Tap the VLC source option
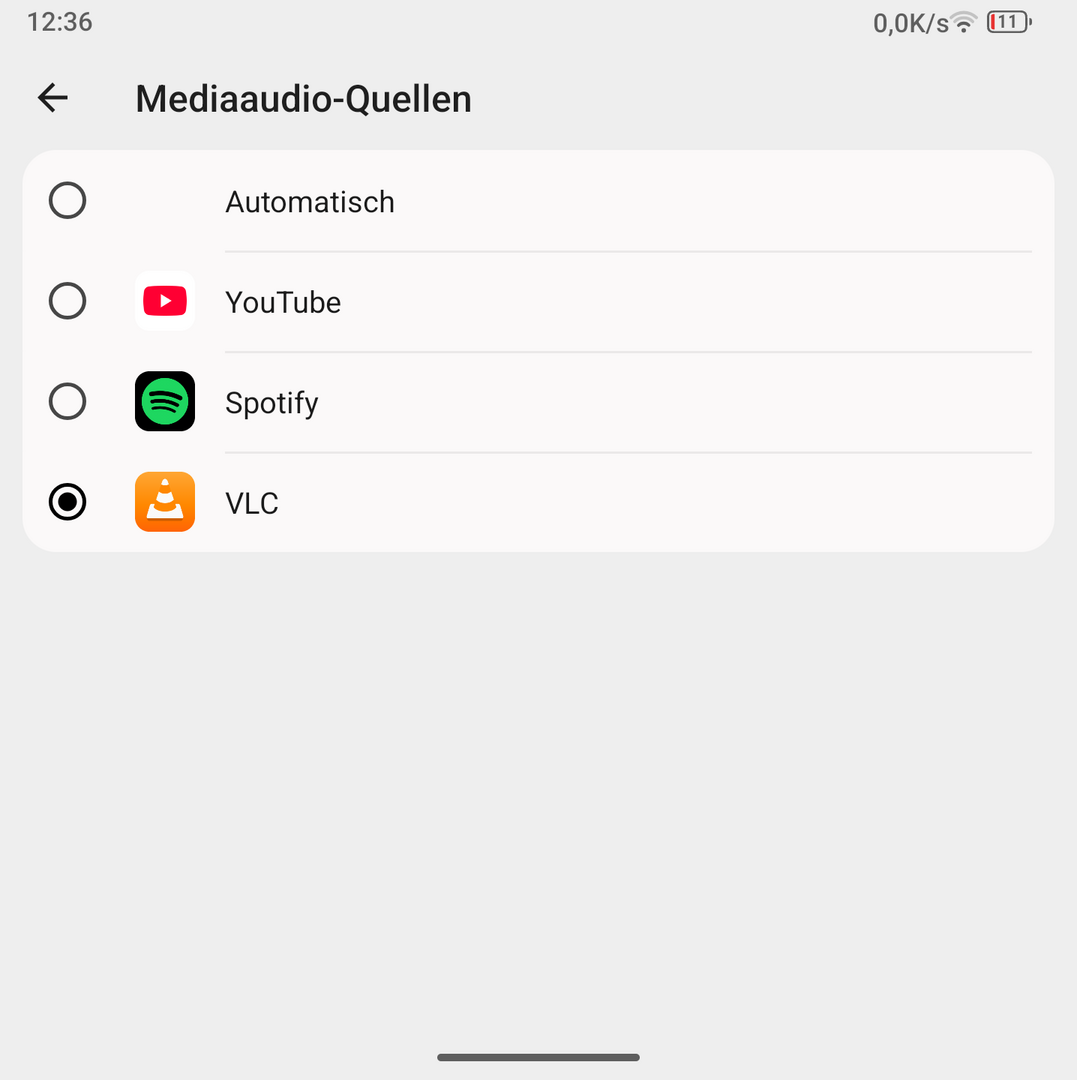1077x1080 pixels. coord(68,502)
